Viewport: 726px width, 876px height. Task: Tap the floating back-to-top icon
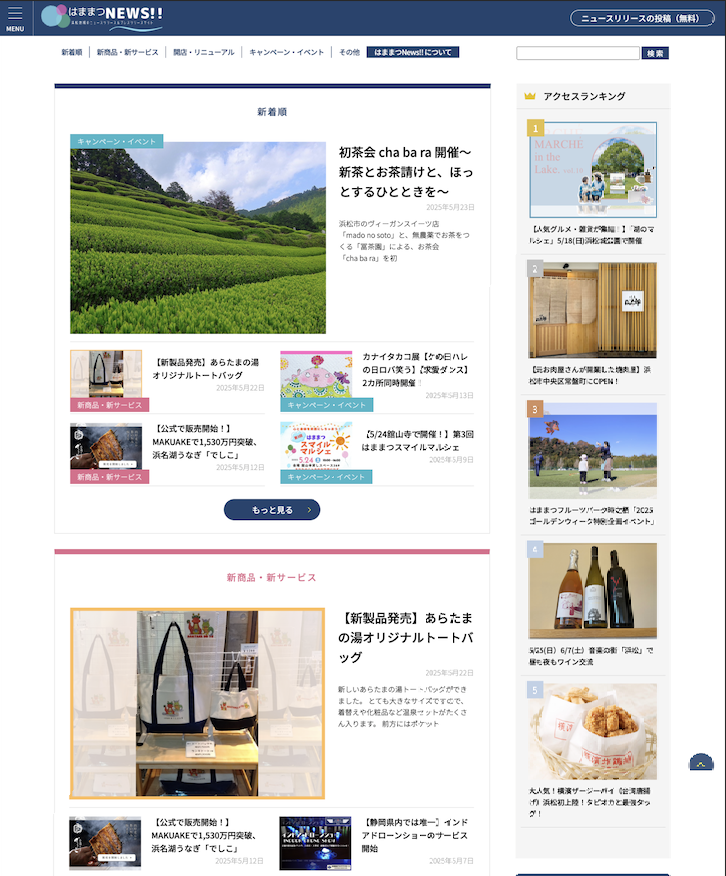pyautogui.click(x=701, y=762)
